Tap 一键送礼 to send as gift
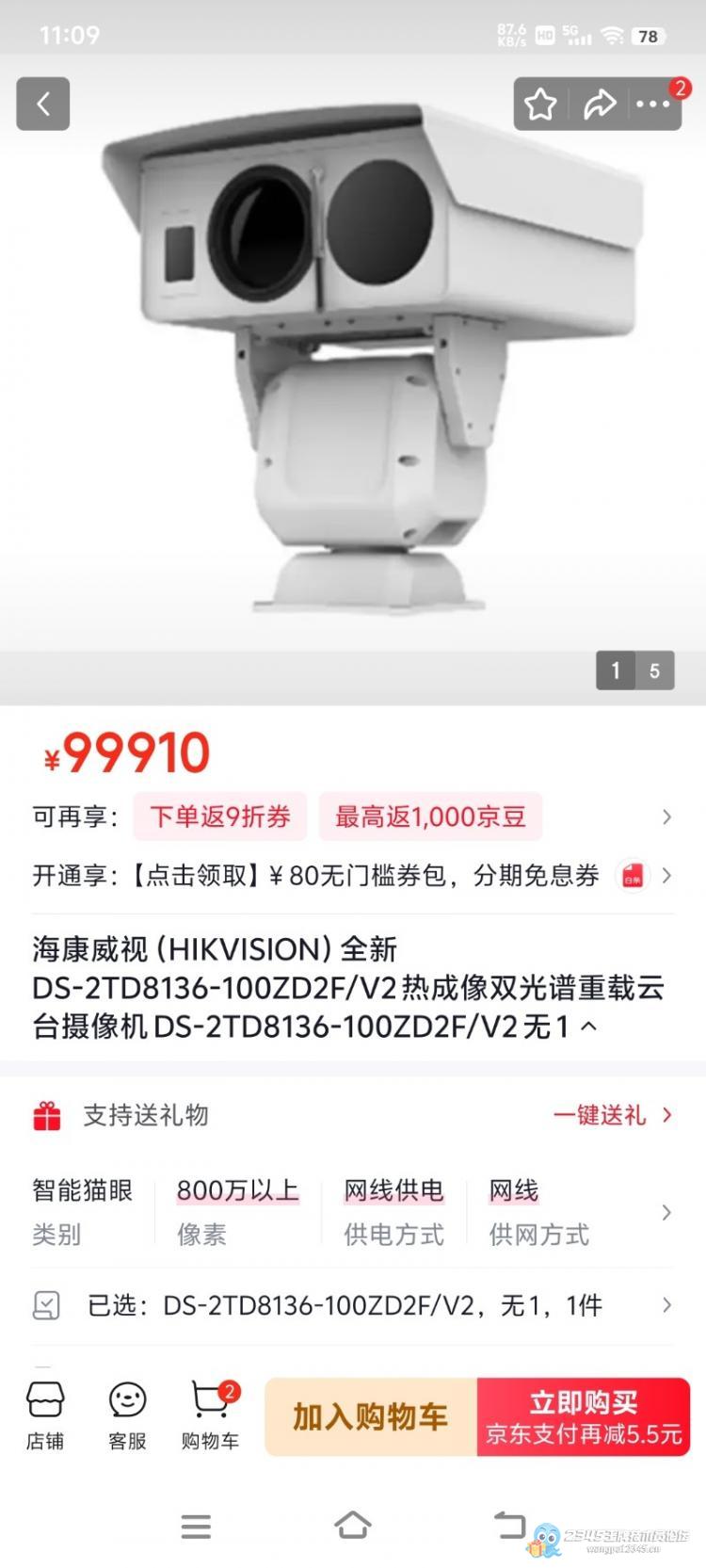Screen dimensions: 706x1568 pyautogui.click(x=612, y=1115)
